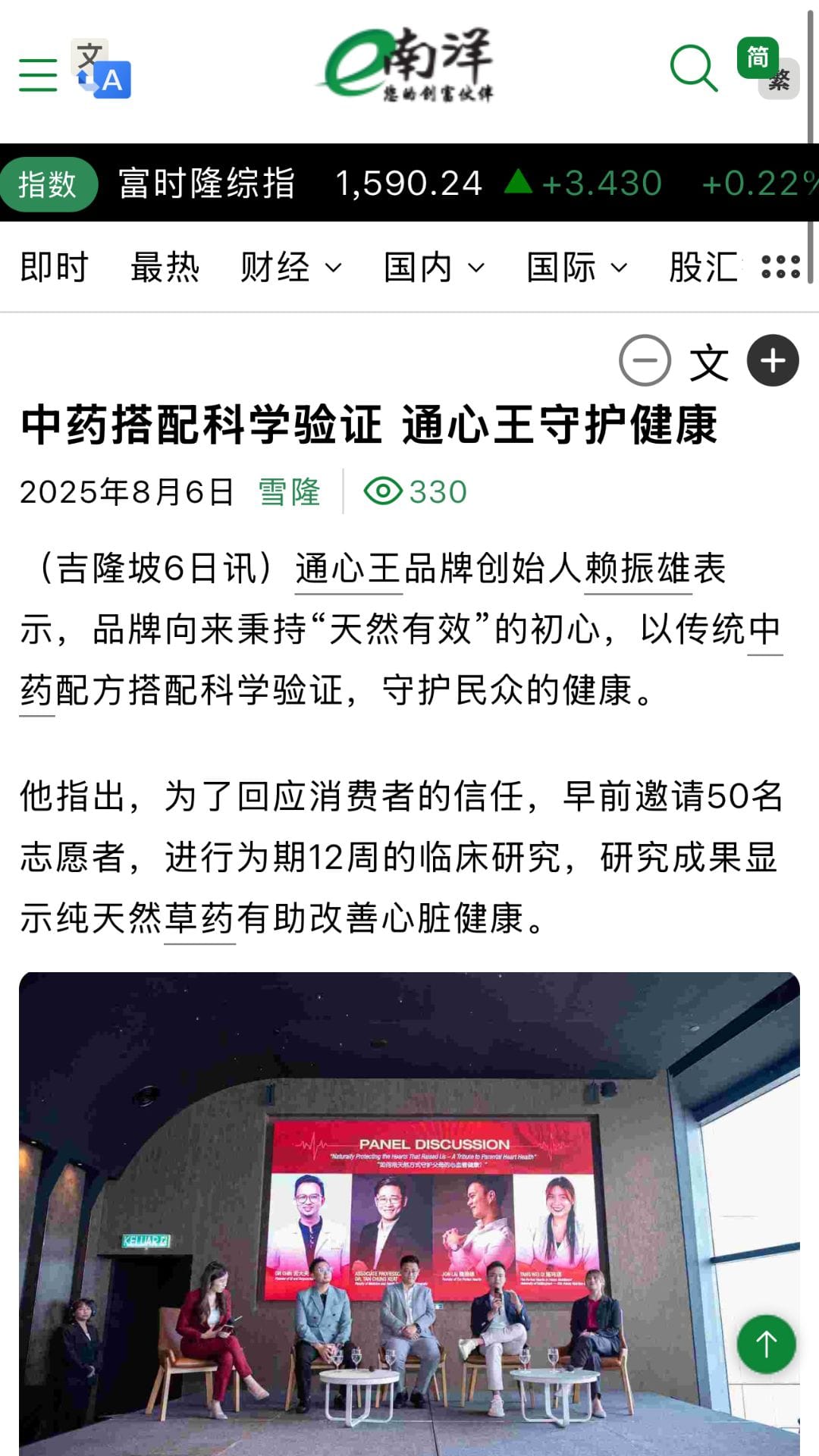Screen dimensions: 819x1456
Task: Expand the 国际 dropdown
Action: [577, 267]
